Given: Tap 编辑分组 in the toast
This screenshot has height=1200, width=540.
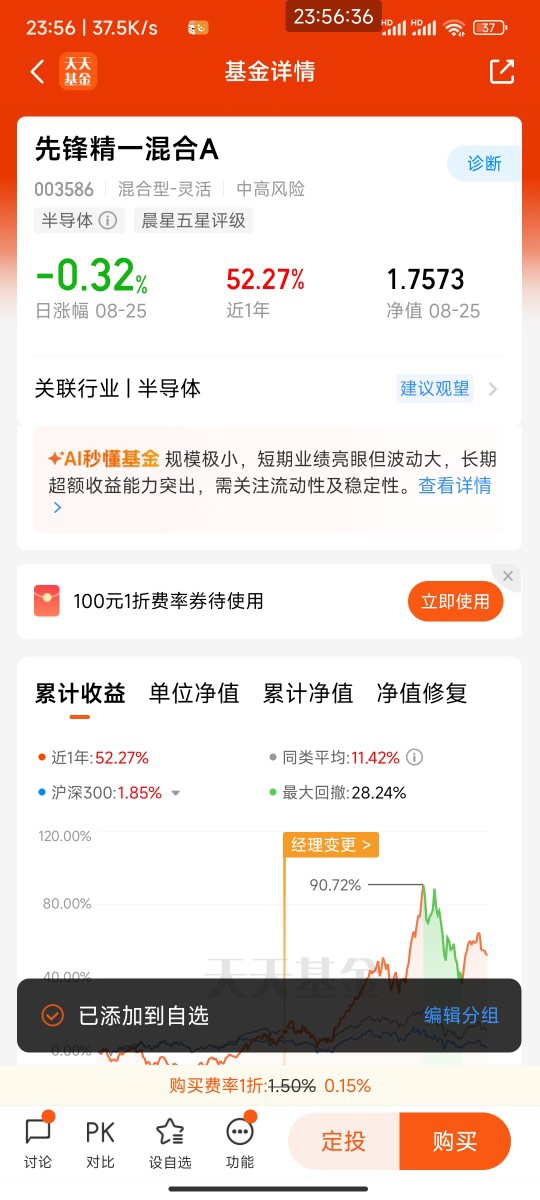Looking at the screenshot, I should pos(461,1016).
